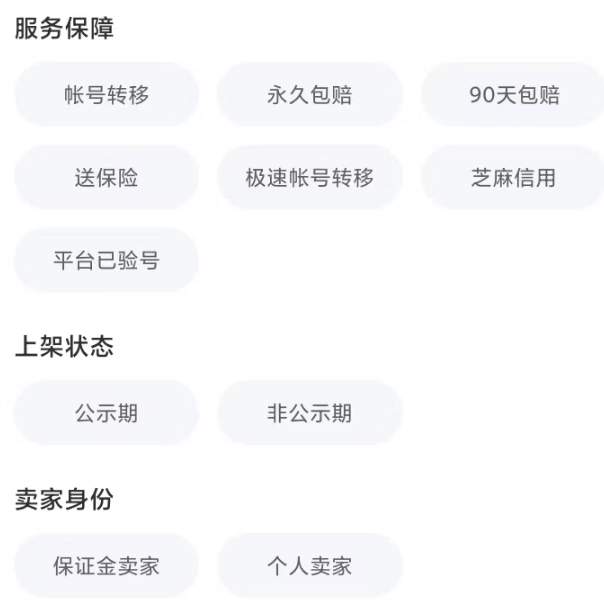604x610 pixels.
Task: Select 极速帐号转移 chip
Action: [x=310, y=179]
